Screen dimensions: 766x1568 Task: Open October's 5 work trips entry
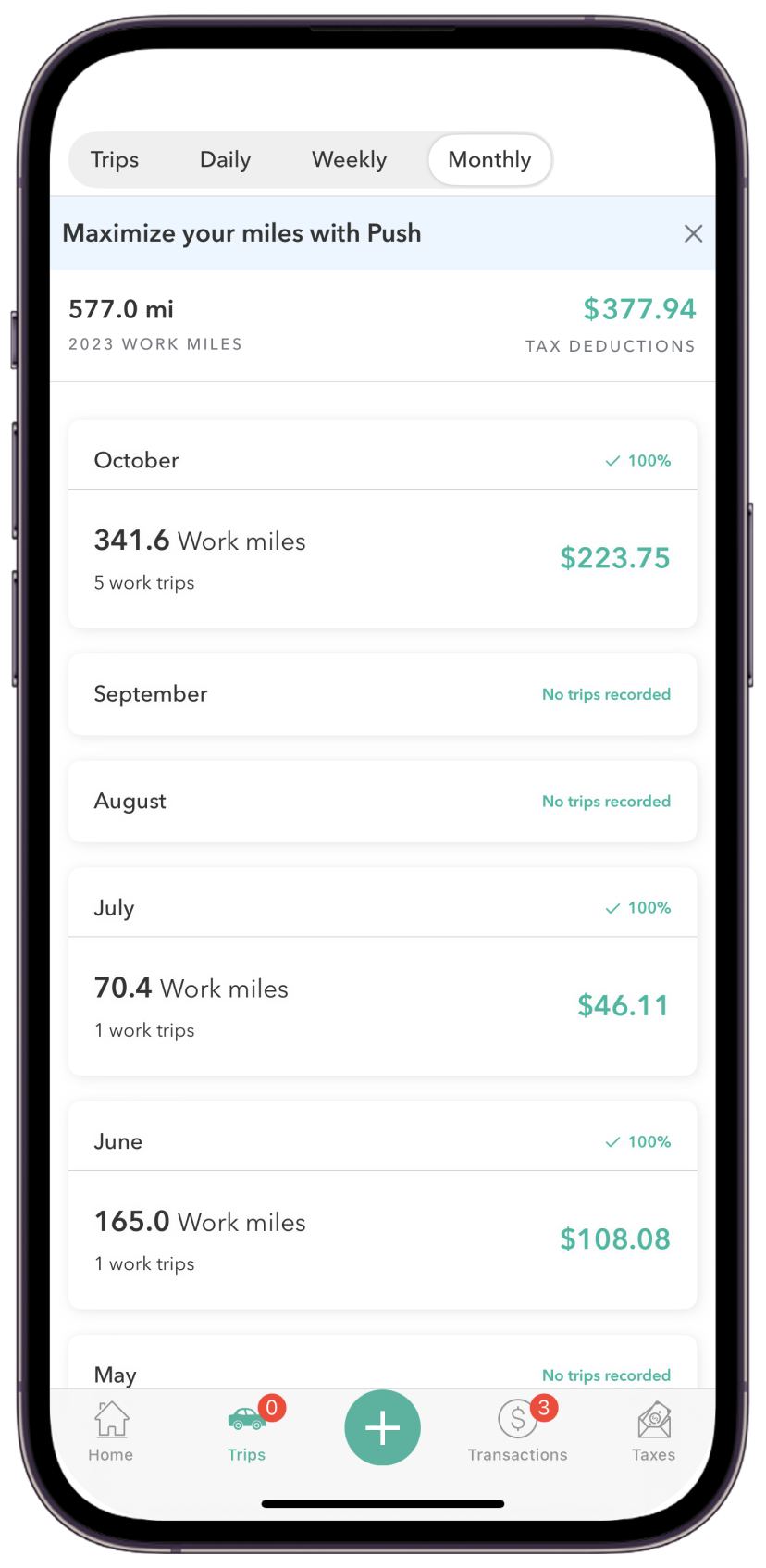tap(382, 558)
